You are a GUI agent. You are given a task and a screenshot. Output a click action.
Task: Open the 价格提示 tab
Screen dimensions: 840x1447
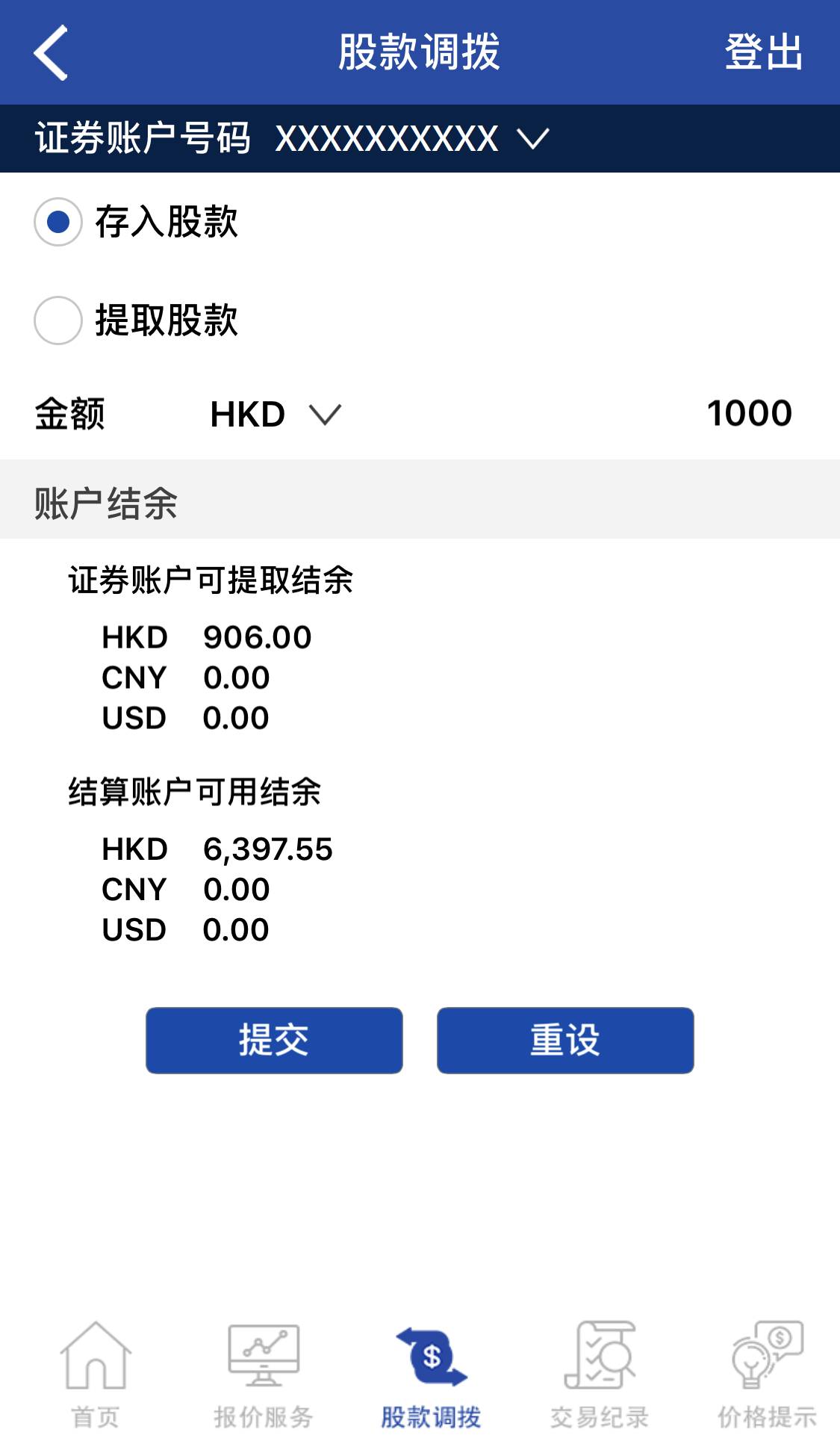[x=767, y=1375]
